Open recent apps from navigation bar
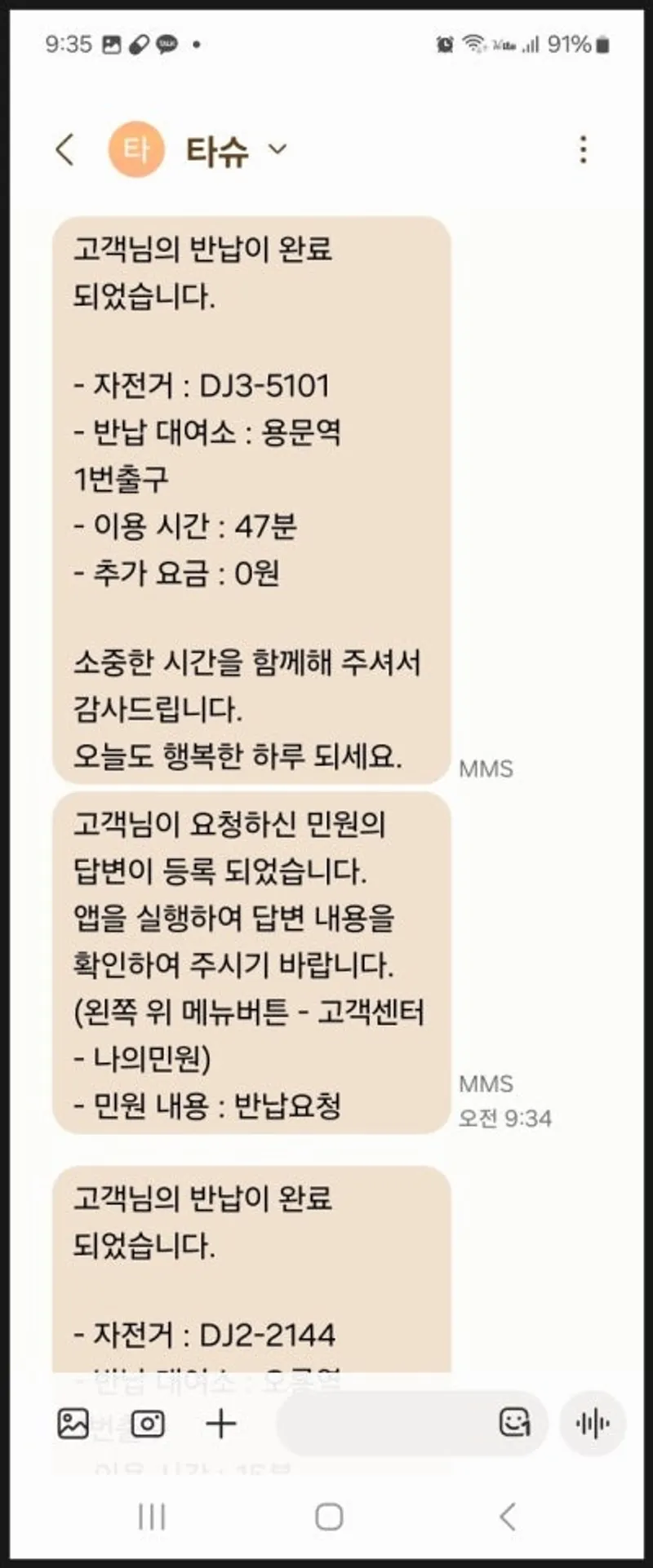 (152, 1517)
